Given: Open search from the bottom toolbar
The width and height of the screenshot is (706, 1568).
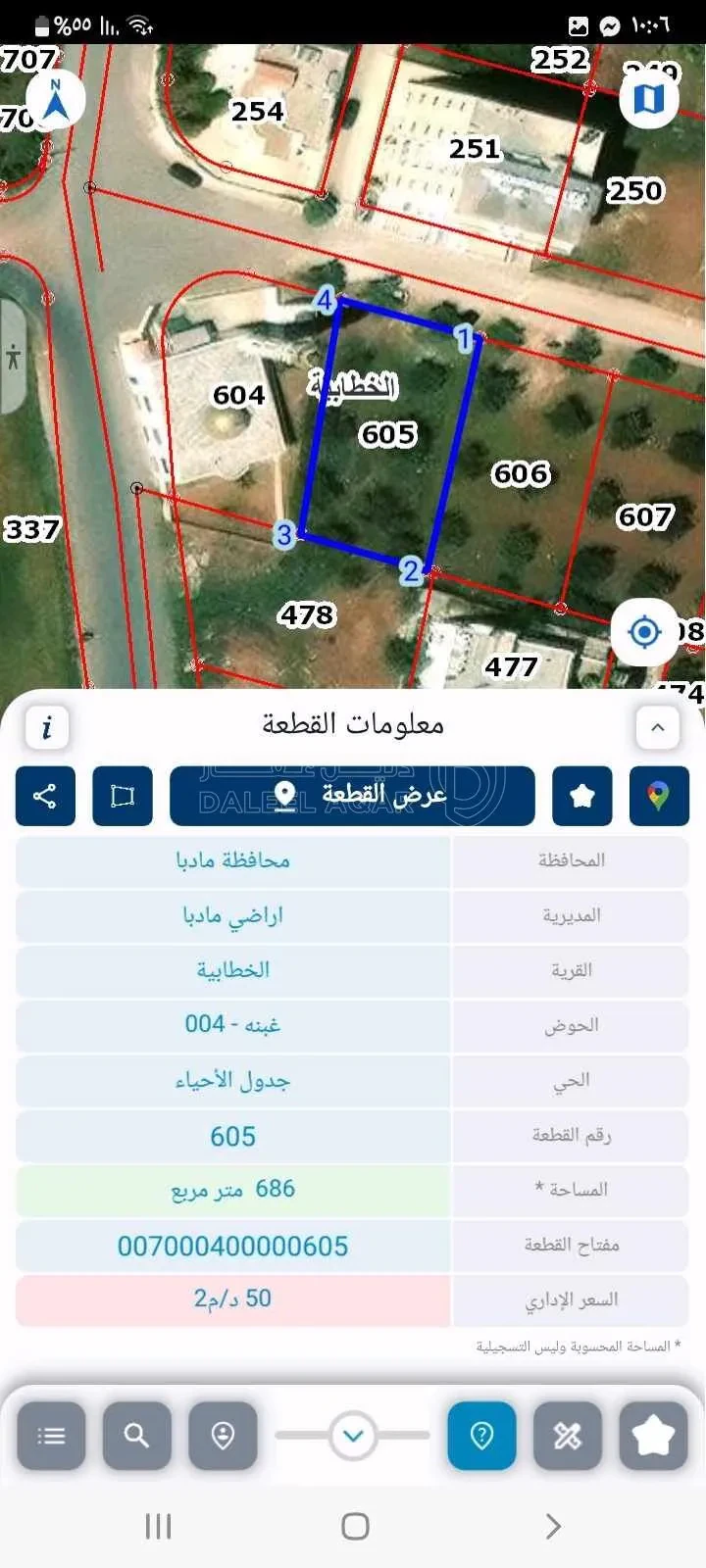Looking at the screenshot, I should click(137, 1436).
